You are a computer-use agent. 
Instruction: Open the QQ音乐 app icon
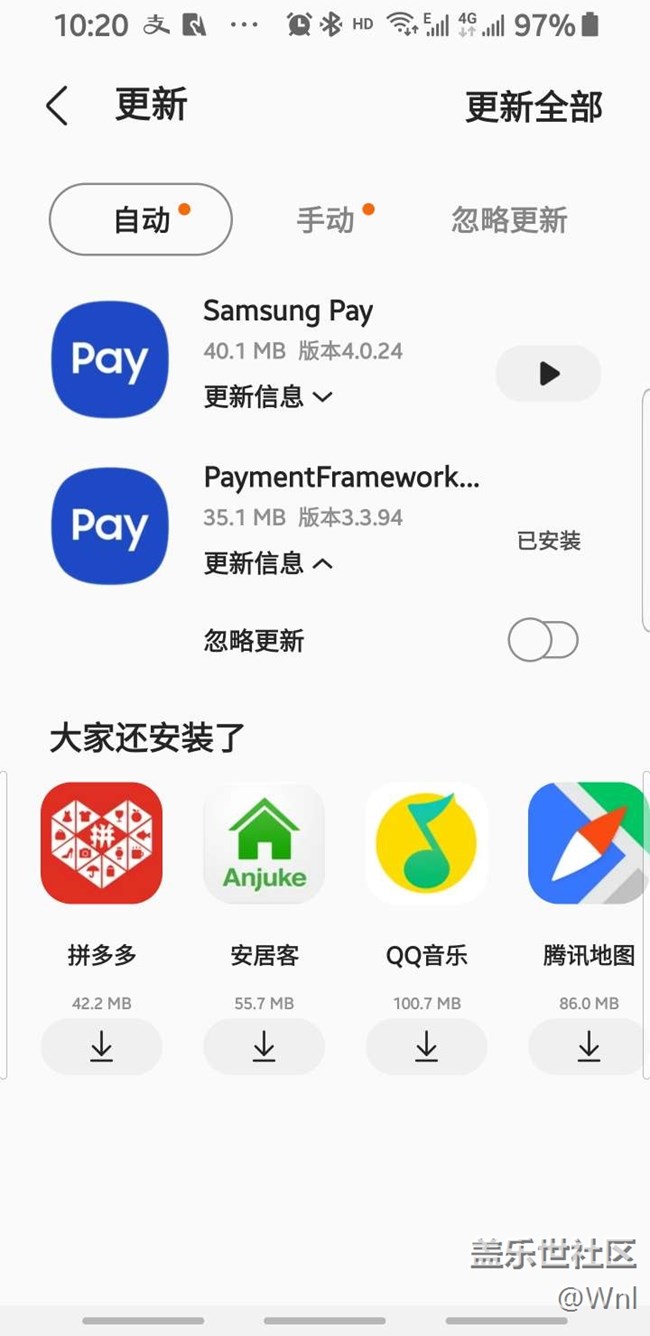click(426, 843)
